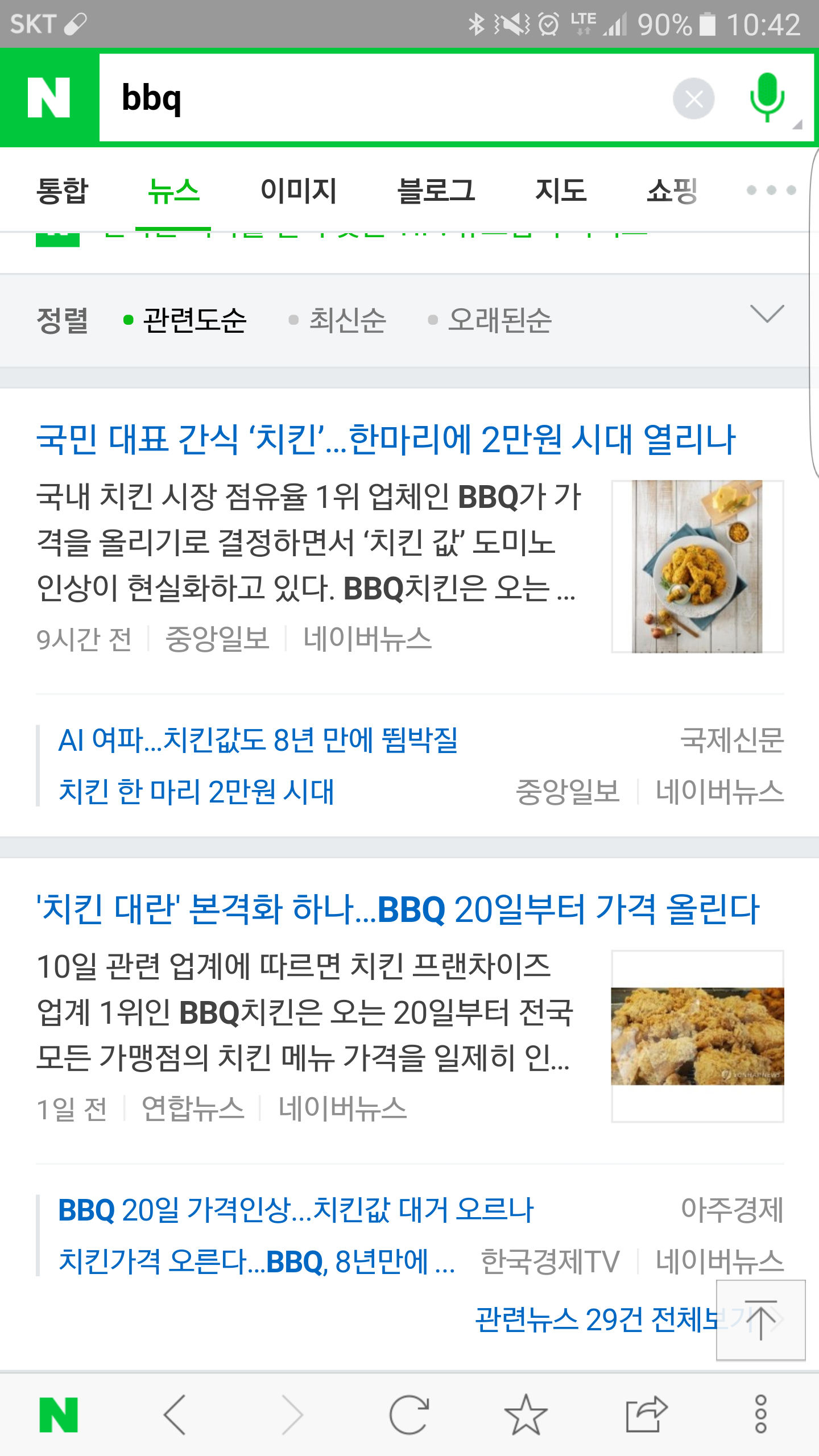The height and width of the screenshot is (1456, 819).
Task: Expand the sort options chevron
Action: 767,314
